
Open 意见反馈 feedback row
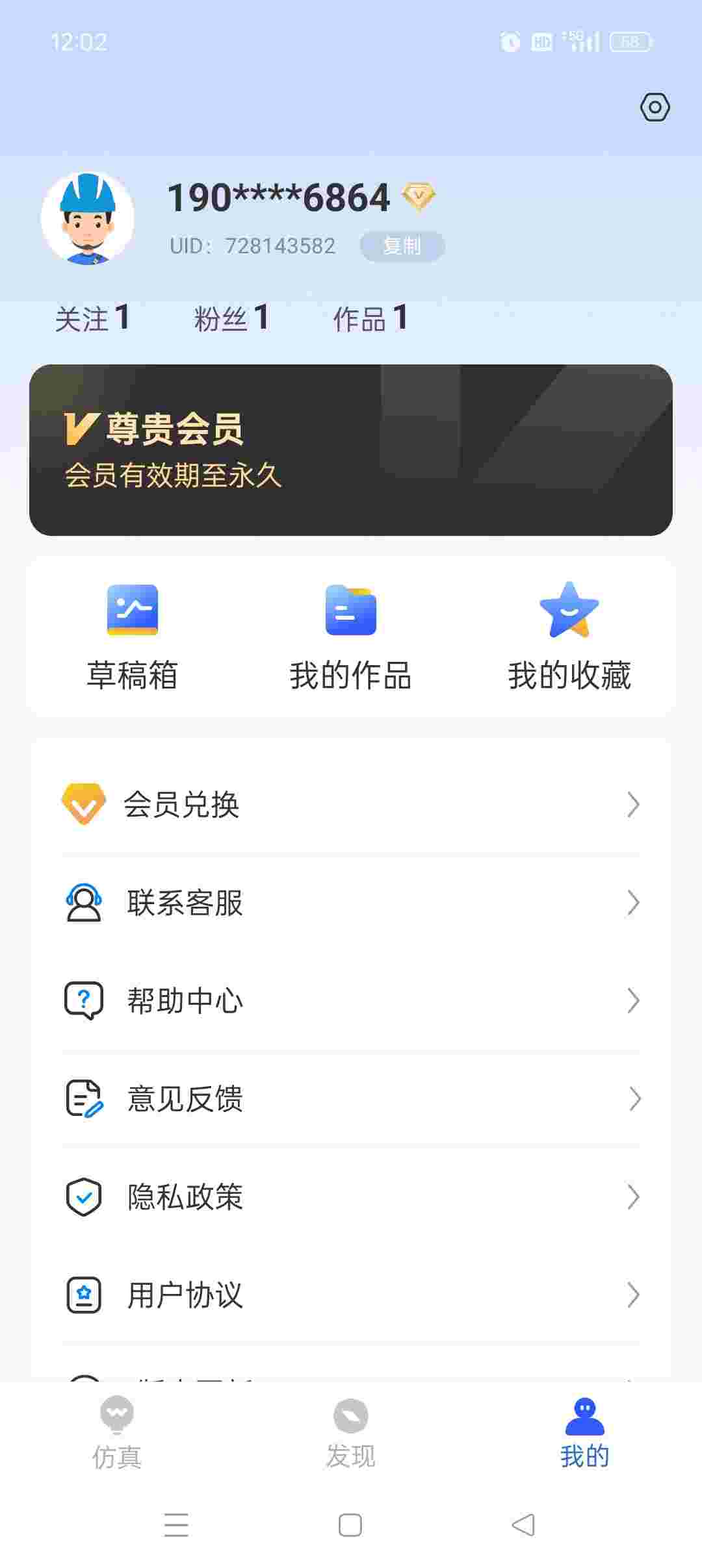pyautogui.click(x=351, y=1099)
